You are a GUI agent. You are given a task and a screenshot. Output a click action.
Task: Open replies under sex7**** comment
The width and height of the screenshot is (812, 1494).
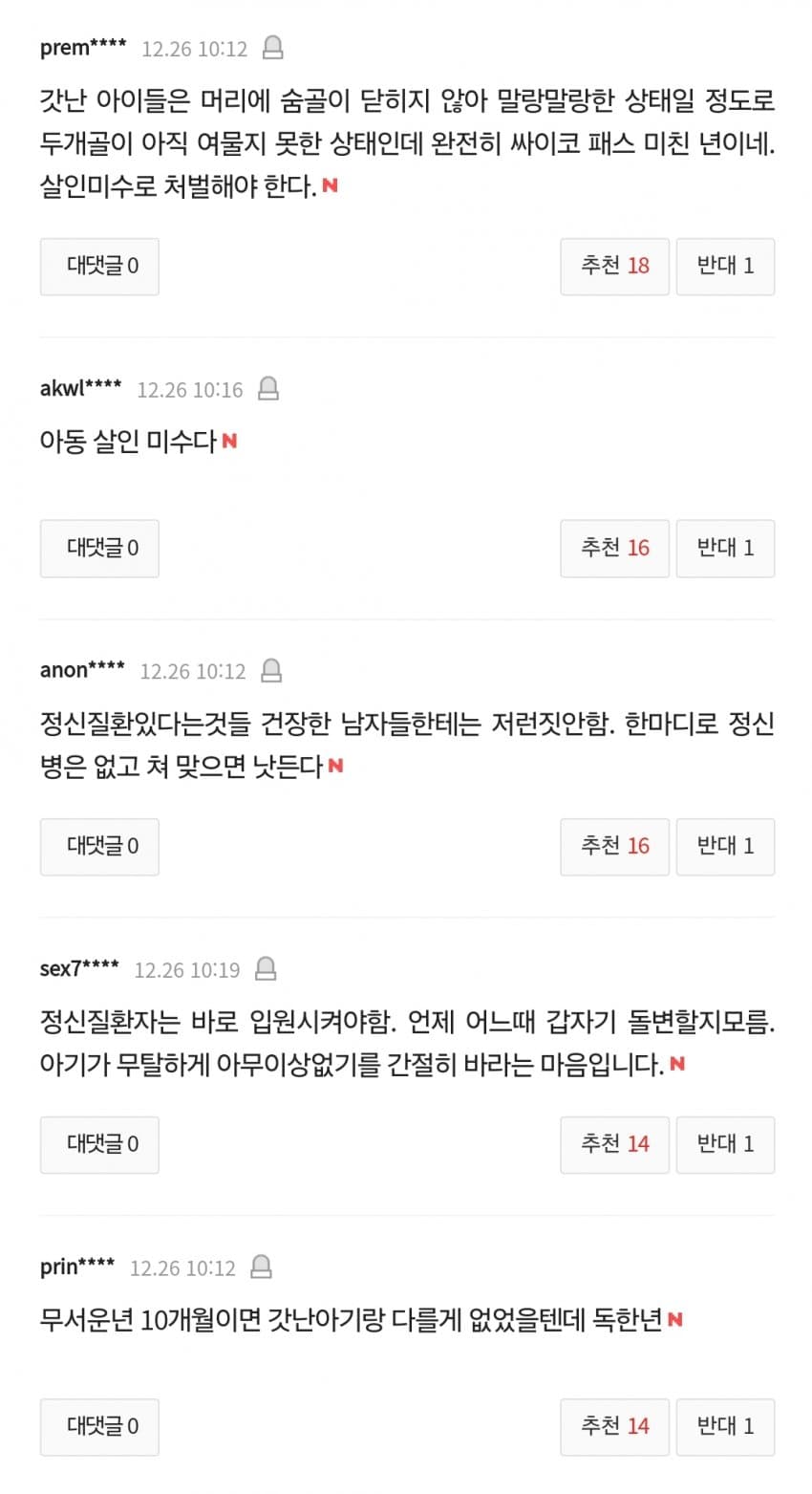point(99,1145)
